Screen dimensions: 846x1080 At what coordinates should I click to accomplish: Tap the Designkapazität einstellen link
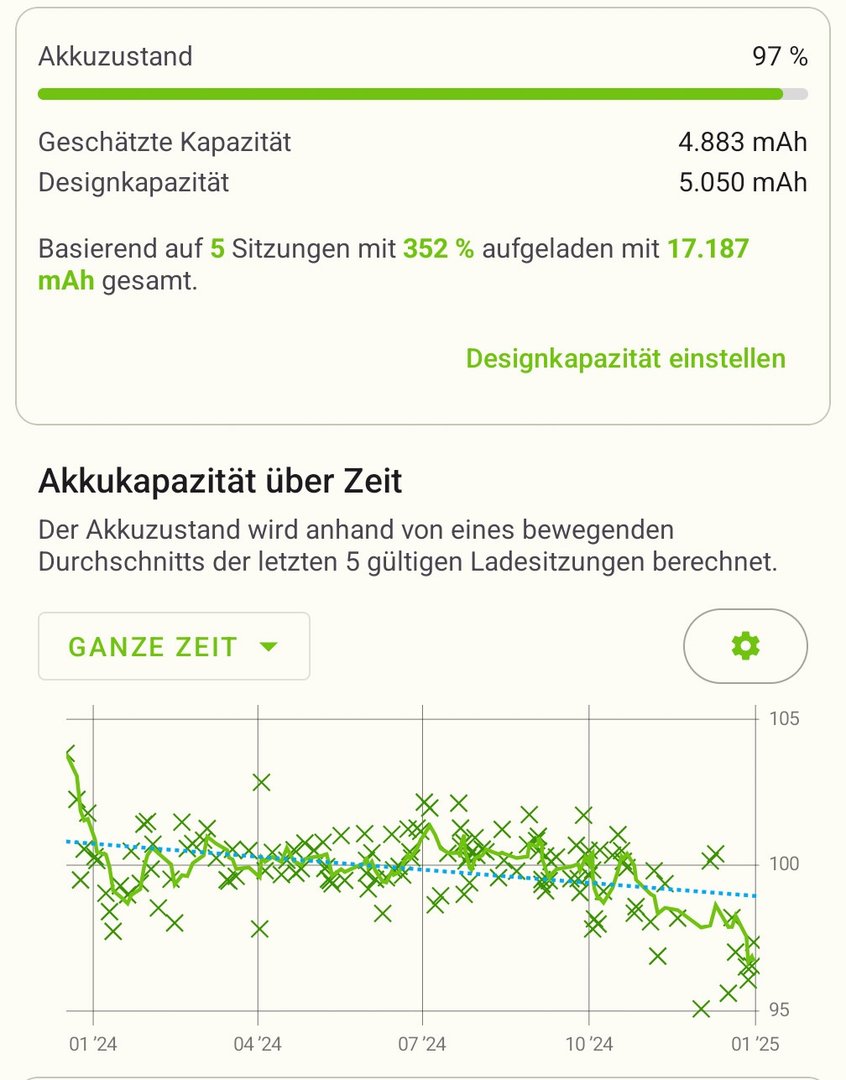[x=625, y=359]
